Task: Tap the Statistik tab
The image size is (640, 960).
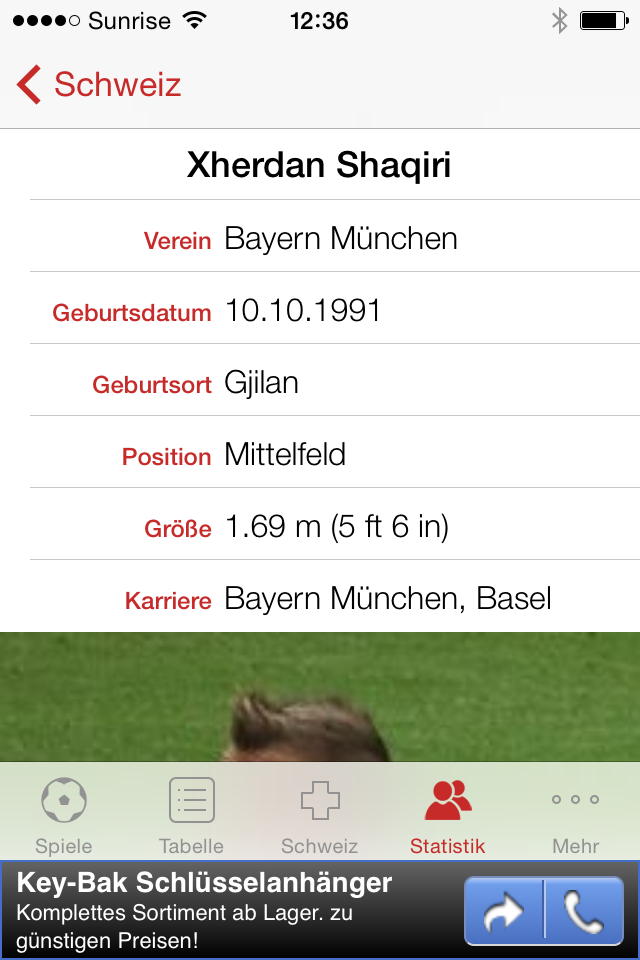Action: coord(447,814)
